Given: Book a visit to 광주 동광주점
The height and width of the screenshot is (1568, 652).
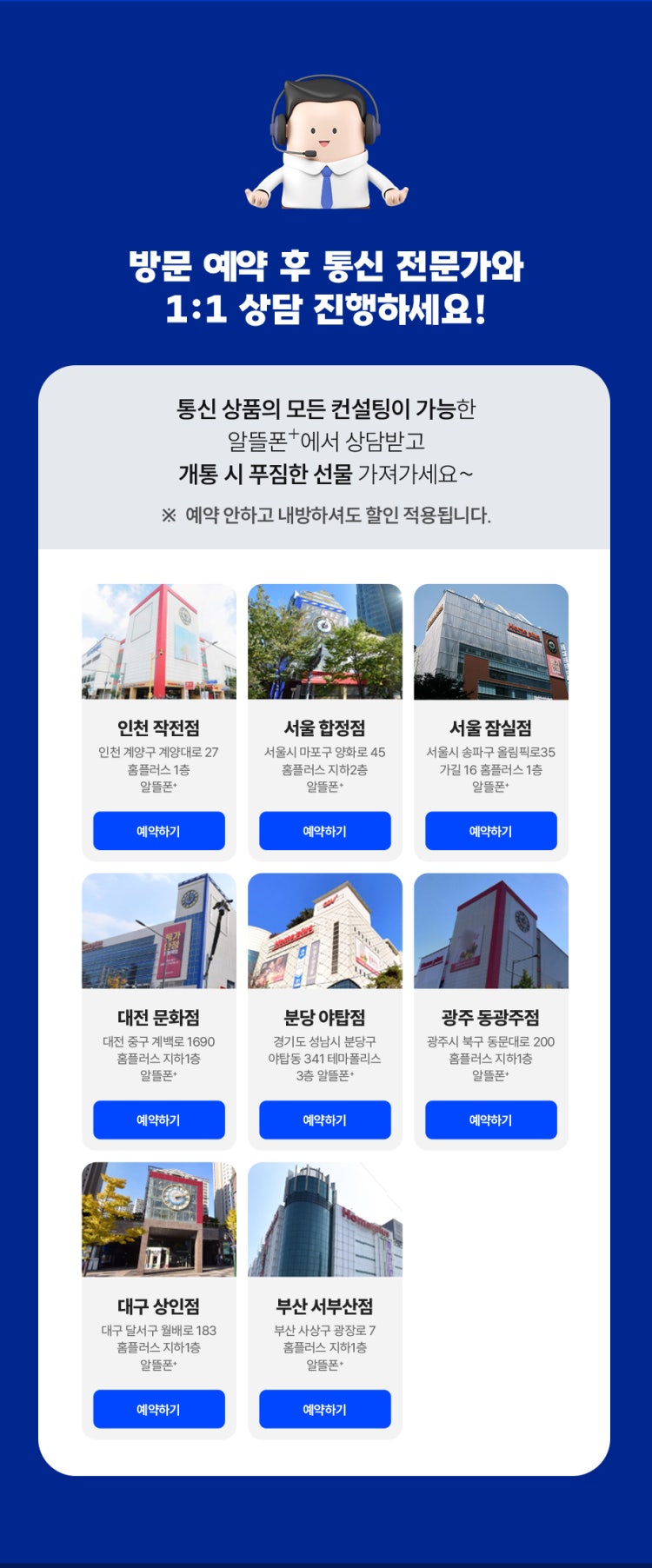Looking at the screenshot, I should point(490,1120).
